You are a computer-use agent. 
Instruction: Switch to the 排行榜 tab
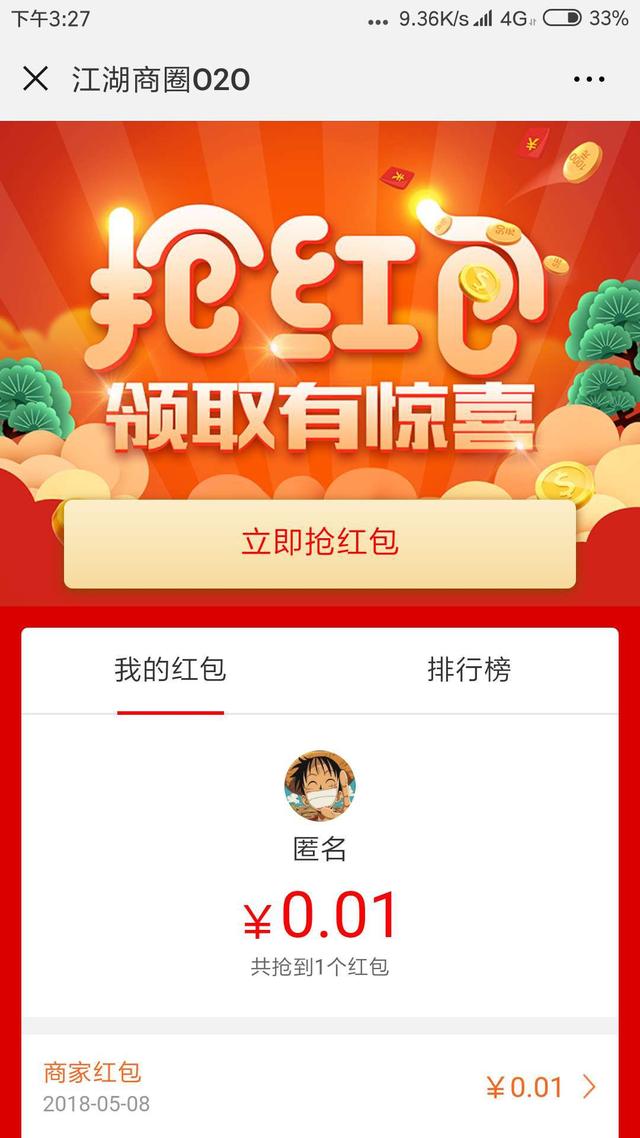(469, 670)
